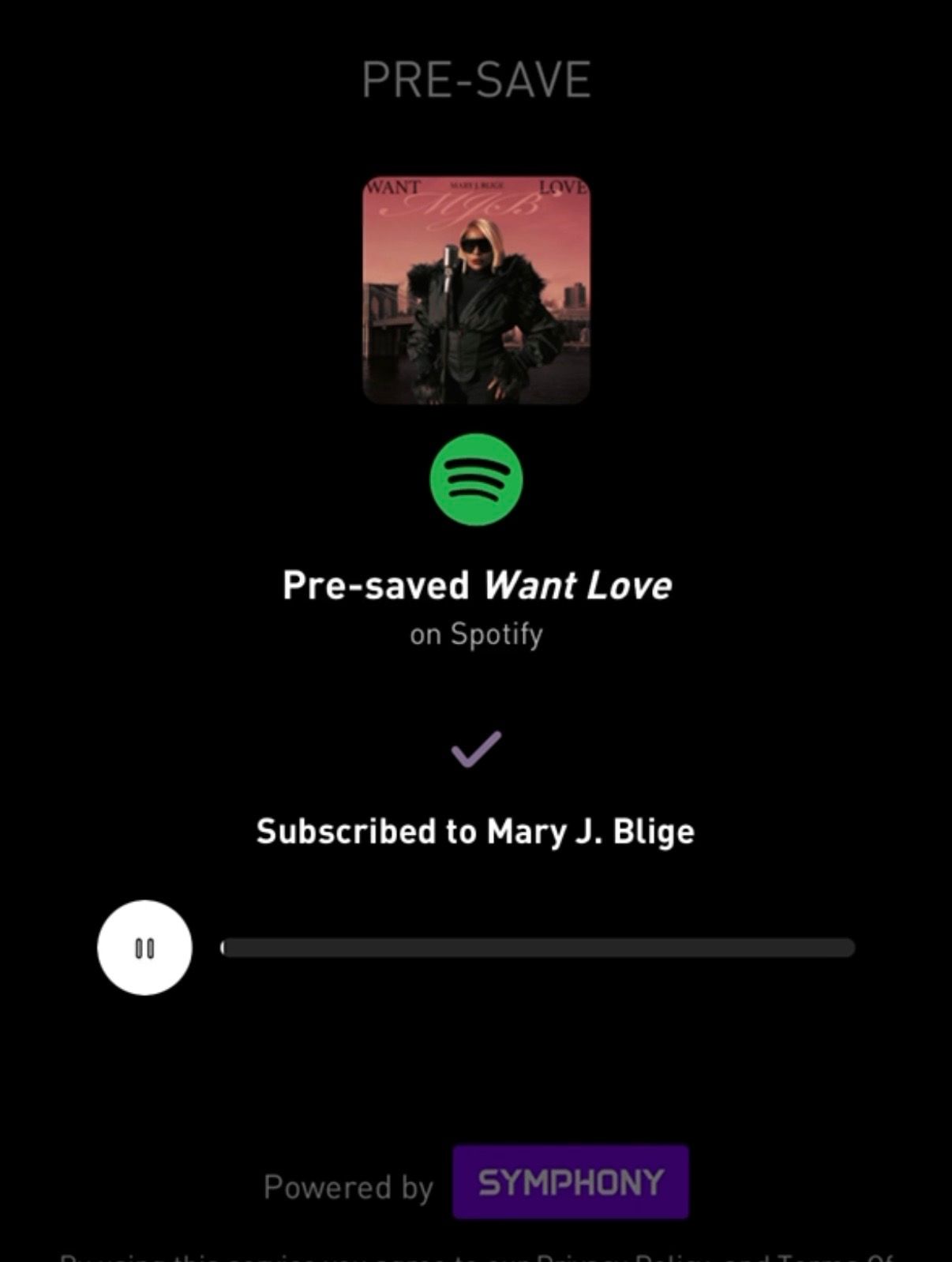Seek within the preview progress bar
Screen dimensions: 952x1262
[x=538, y=948]
